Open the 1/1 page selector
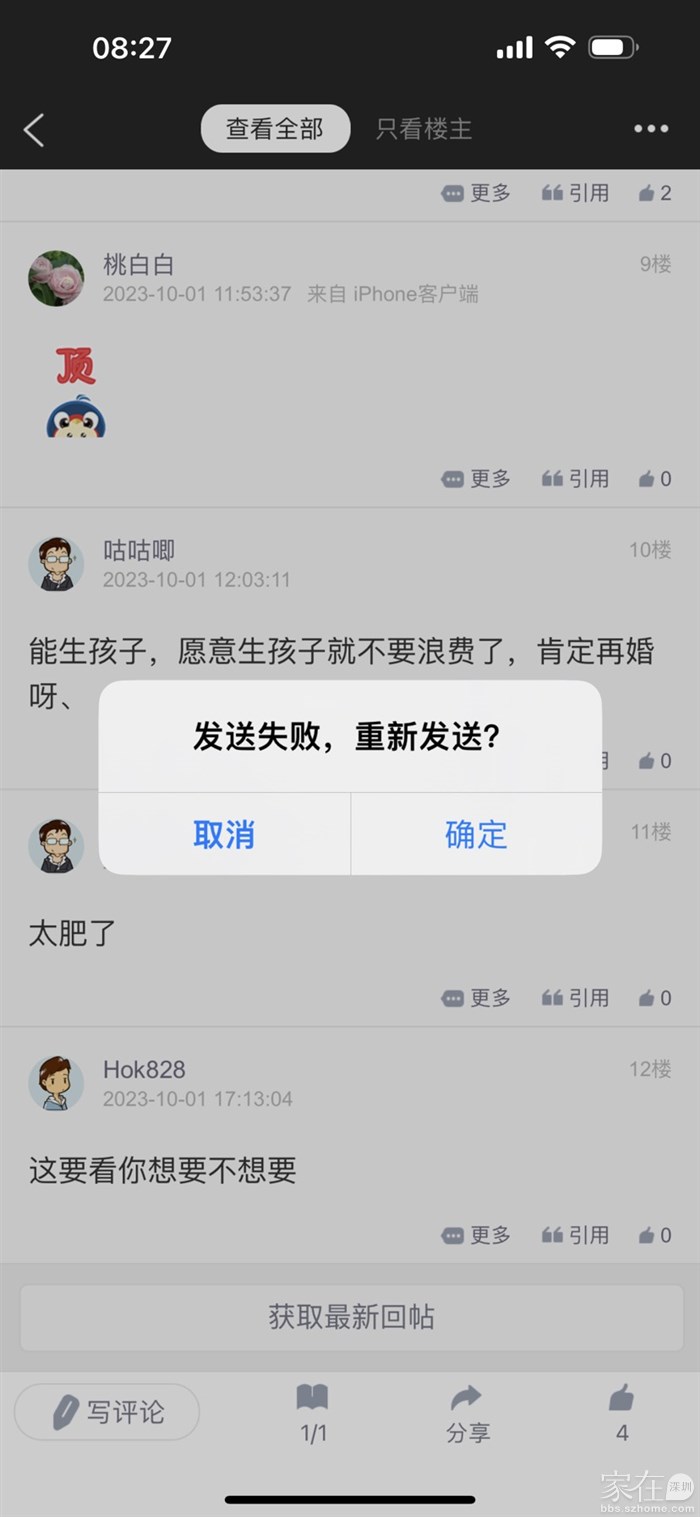700x1517 pixels. coord(313,1412)
